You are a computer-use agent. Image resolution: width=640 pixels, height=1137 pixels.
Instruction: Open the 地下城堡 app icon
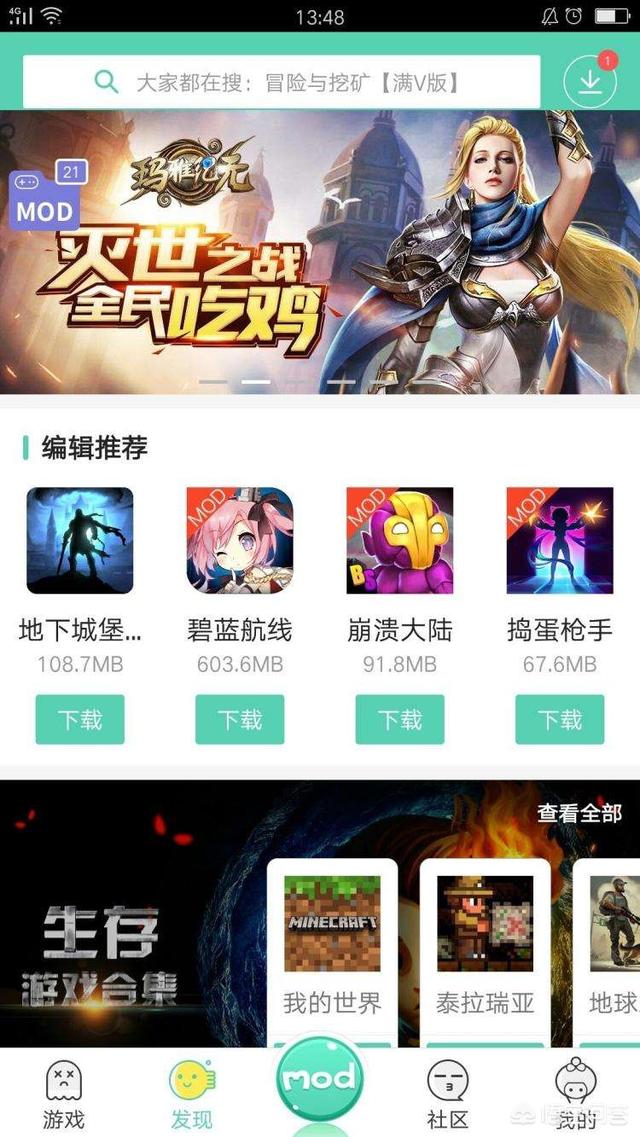[x=80, y=540]
